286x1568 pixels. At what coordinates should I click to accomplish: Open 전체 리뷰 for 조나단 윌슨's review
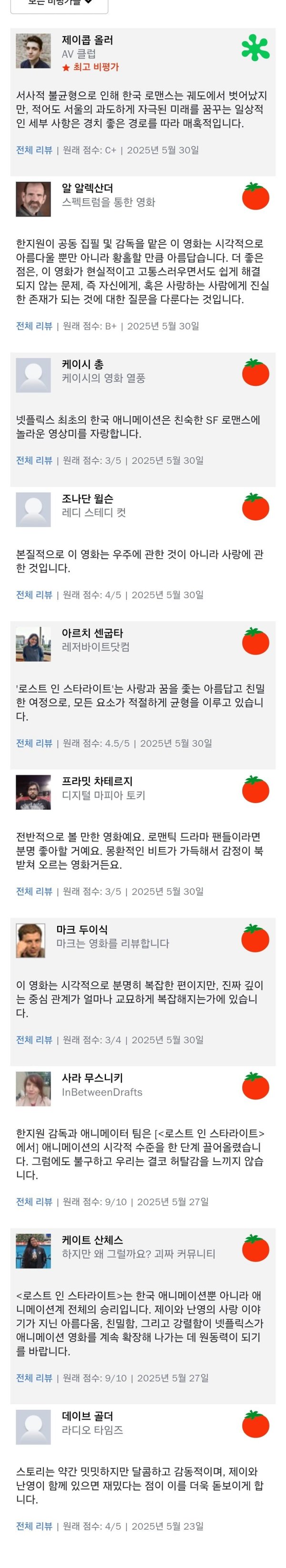coord(34,595)
